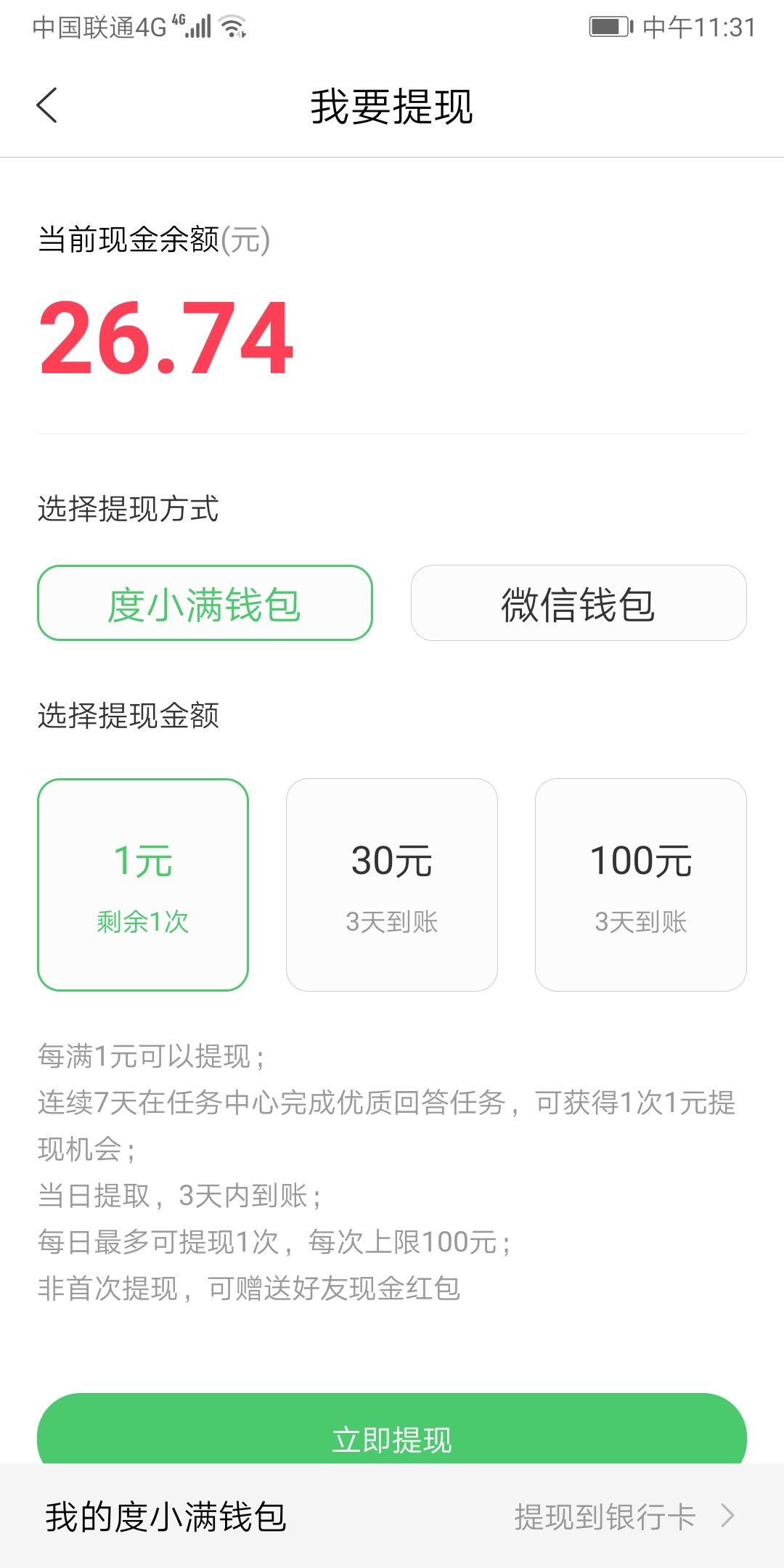
Task: Go back from the 我要提现 page
Action: [47, 106]
